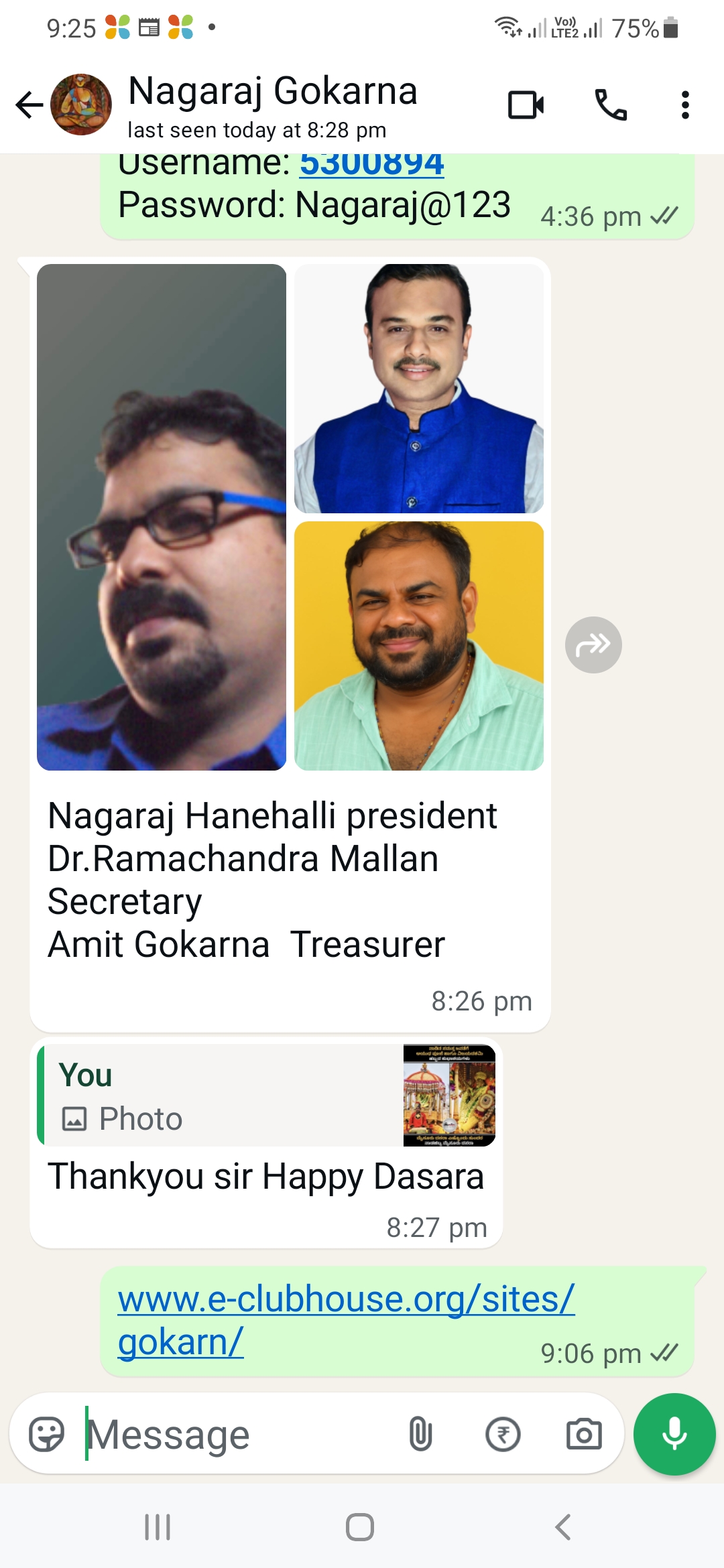The width and height of the screenshot is (724, 1568).
Task: Record a voice message
Action: pyautogui.click(x=674, y=1435)
